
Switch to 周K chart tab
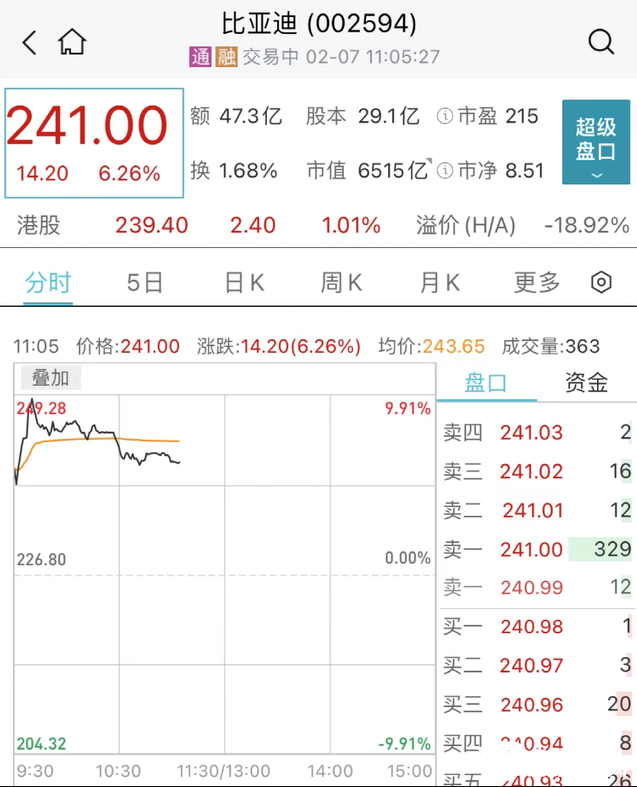click(x=341, y=283)
